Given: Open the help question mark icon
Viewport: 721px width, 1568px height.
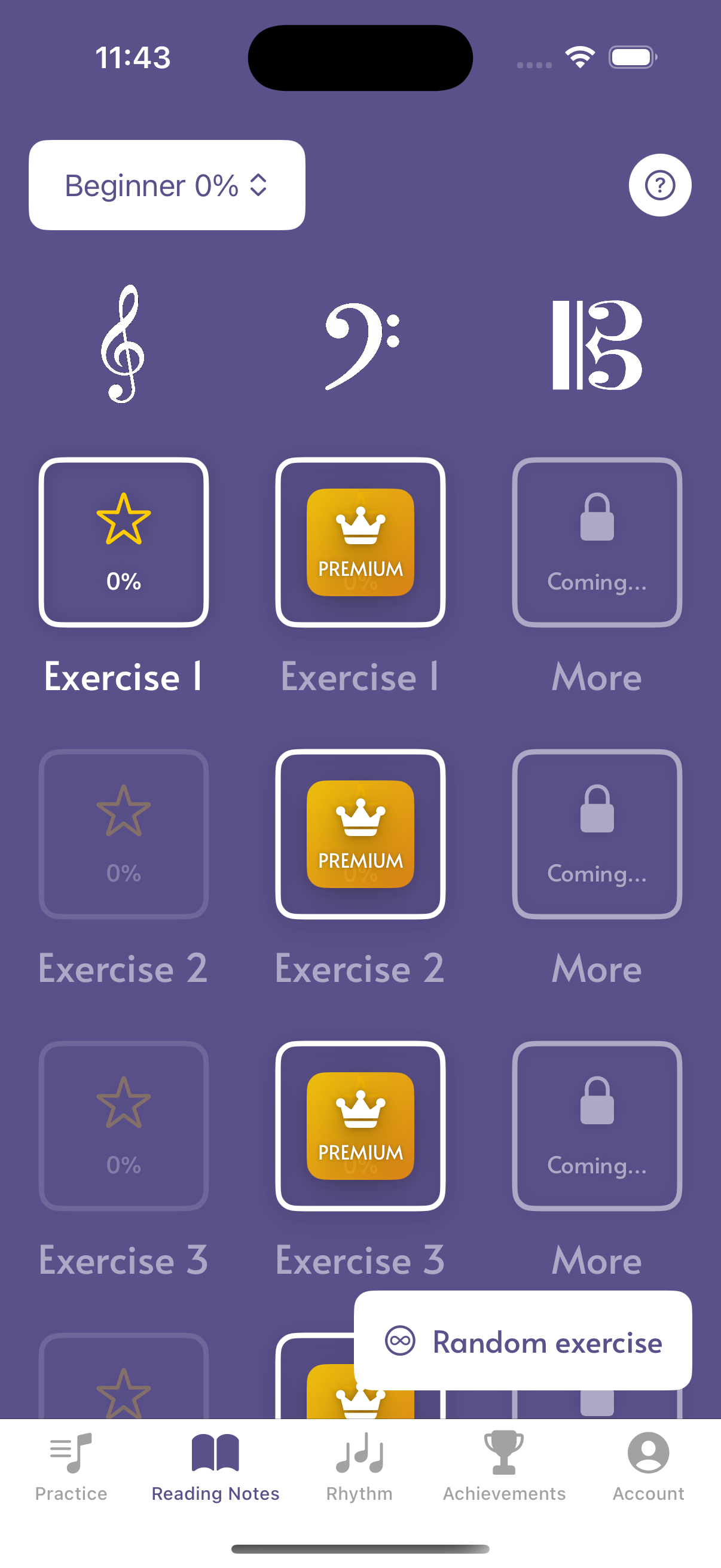Looking at the screenshot, I should (659, 185).
